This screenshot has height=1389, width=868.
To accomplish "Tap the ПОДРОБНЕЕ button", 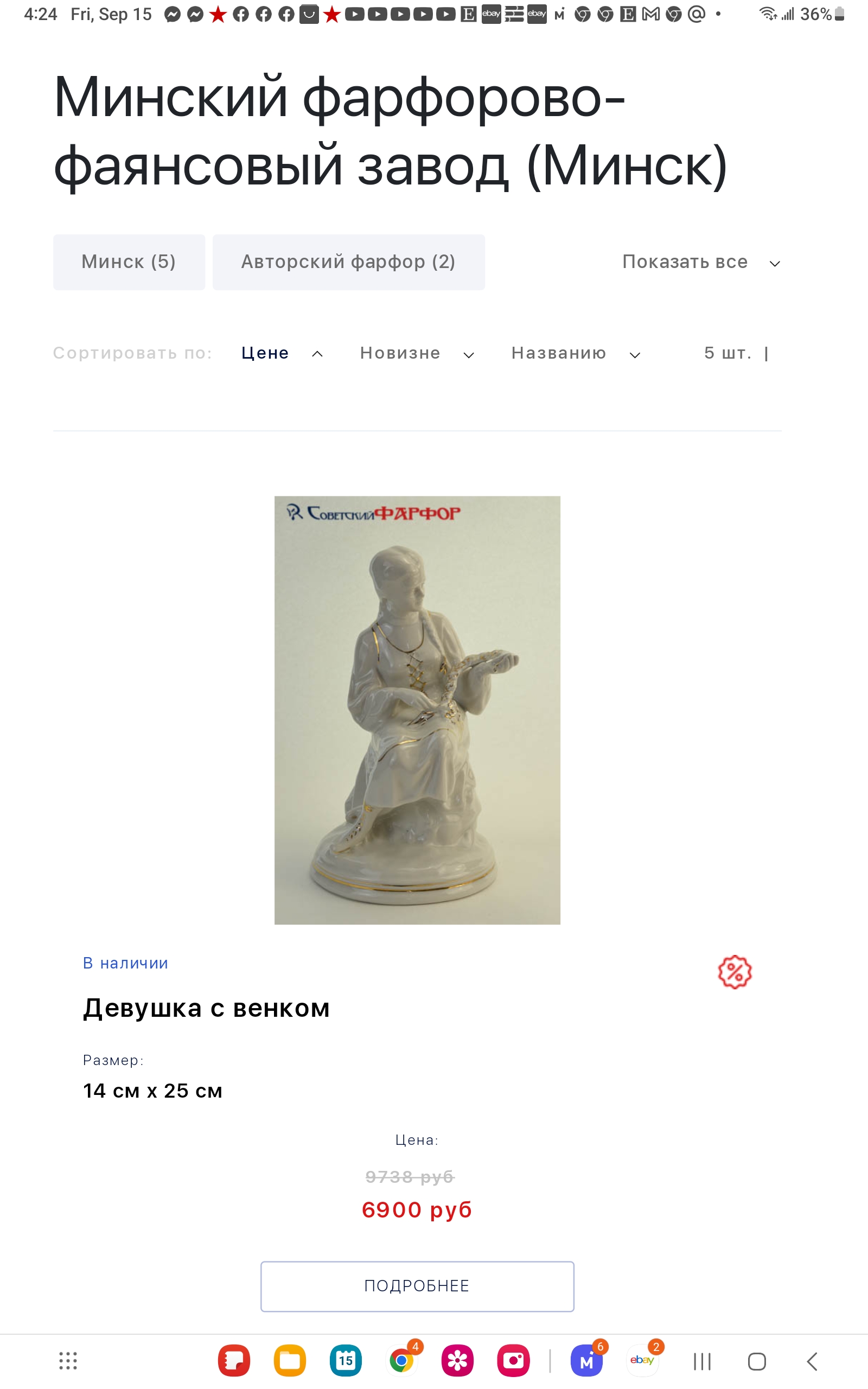I will click(x=417, y=1286).
